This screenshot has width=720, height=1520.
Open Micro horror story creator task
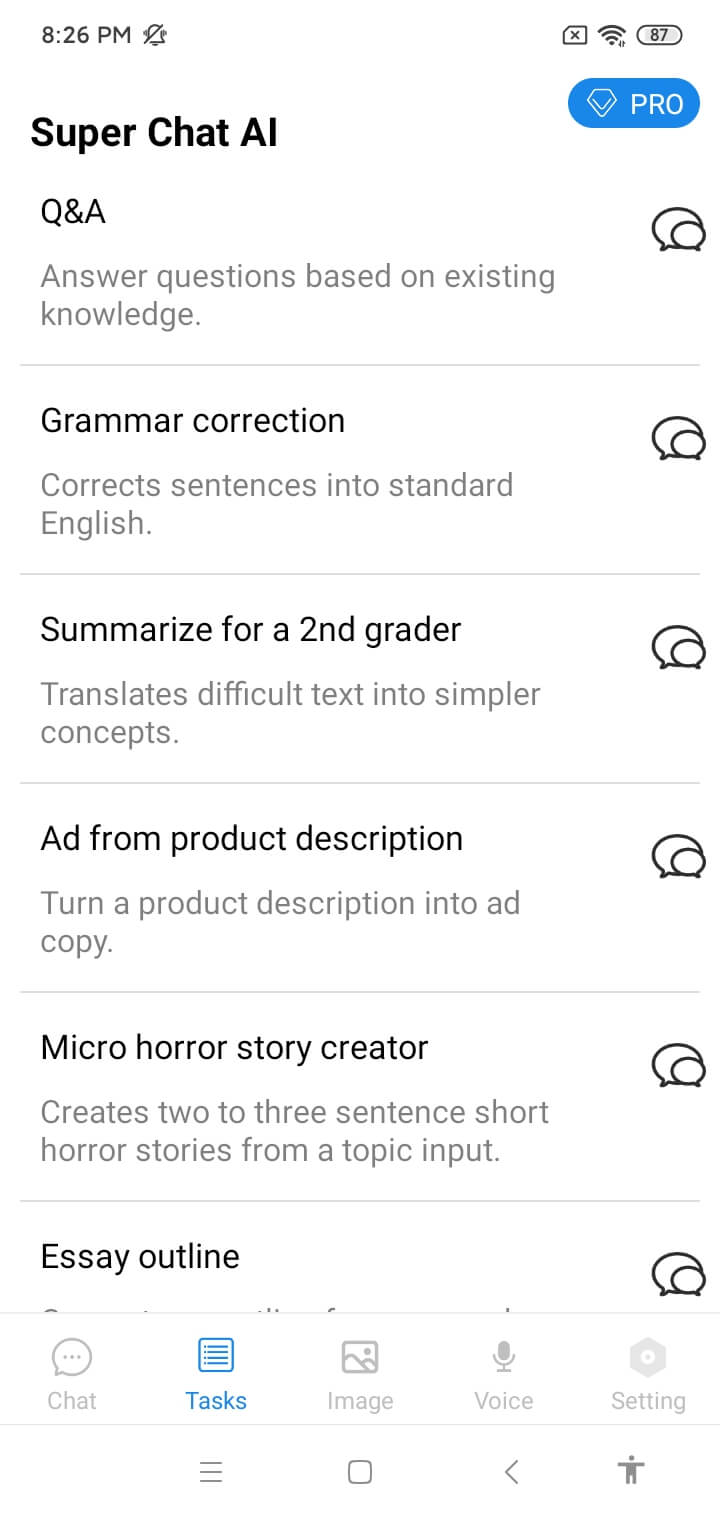300,1096
